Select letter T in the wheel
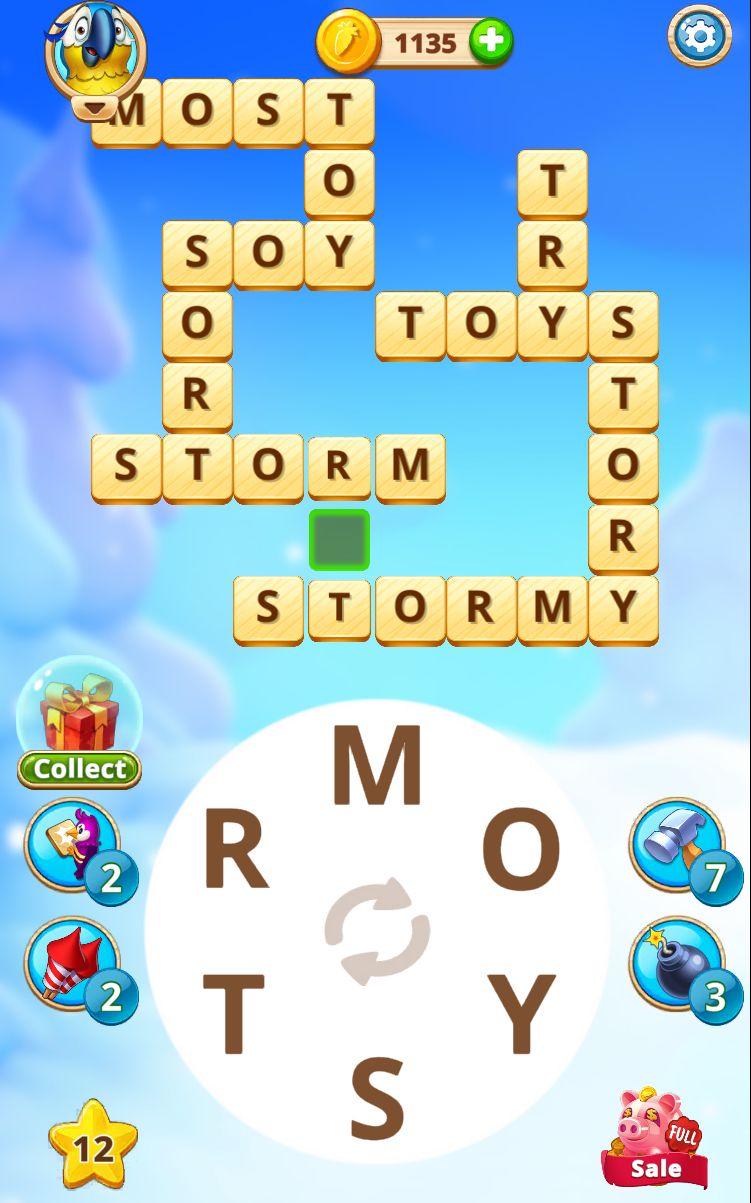The height and width of the screenshot is (1203, 751). click(x=234, y=1015)
